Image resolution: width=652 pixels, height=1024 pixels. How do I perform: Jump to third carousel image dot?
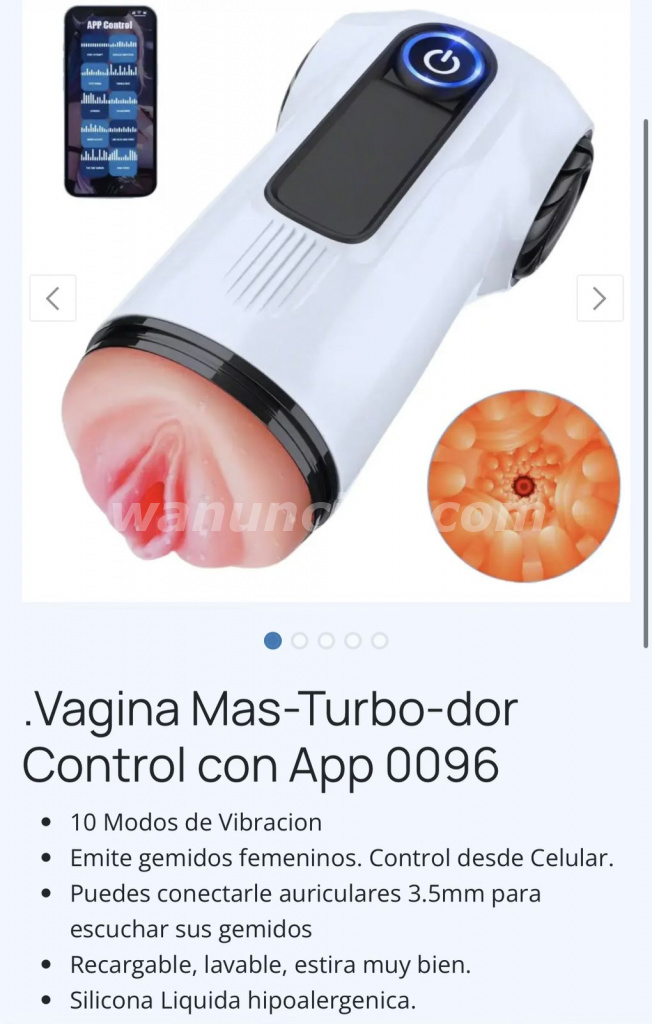coord(327,641)
